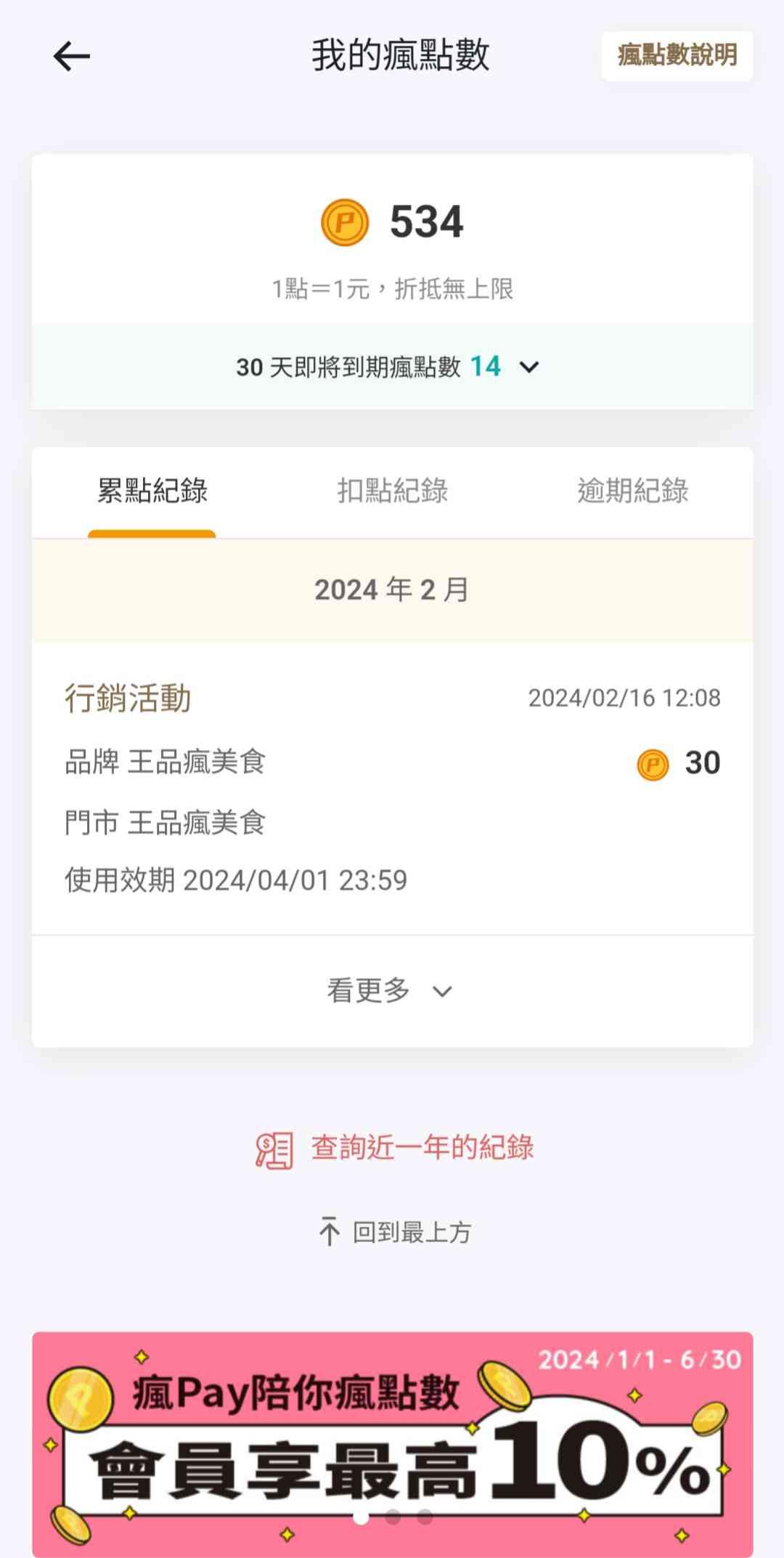Image resolution: width=784 pixels, height=1558 pixels.
Task: Select the 累點紀錄 tab
Action: coord(152,492)
